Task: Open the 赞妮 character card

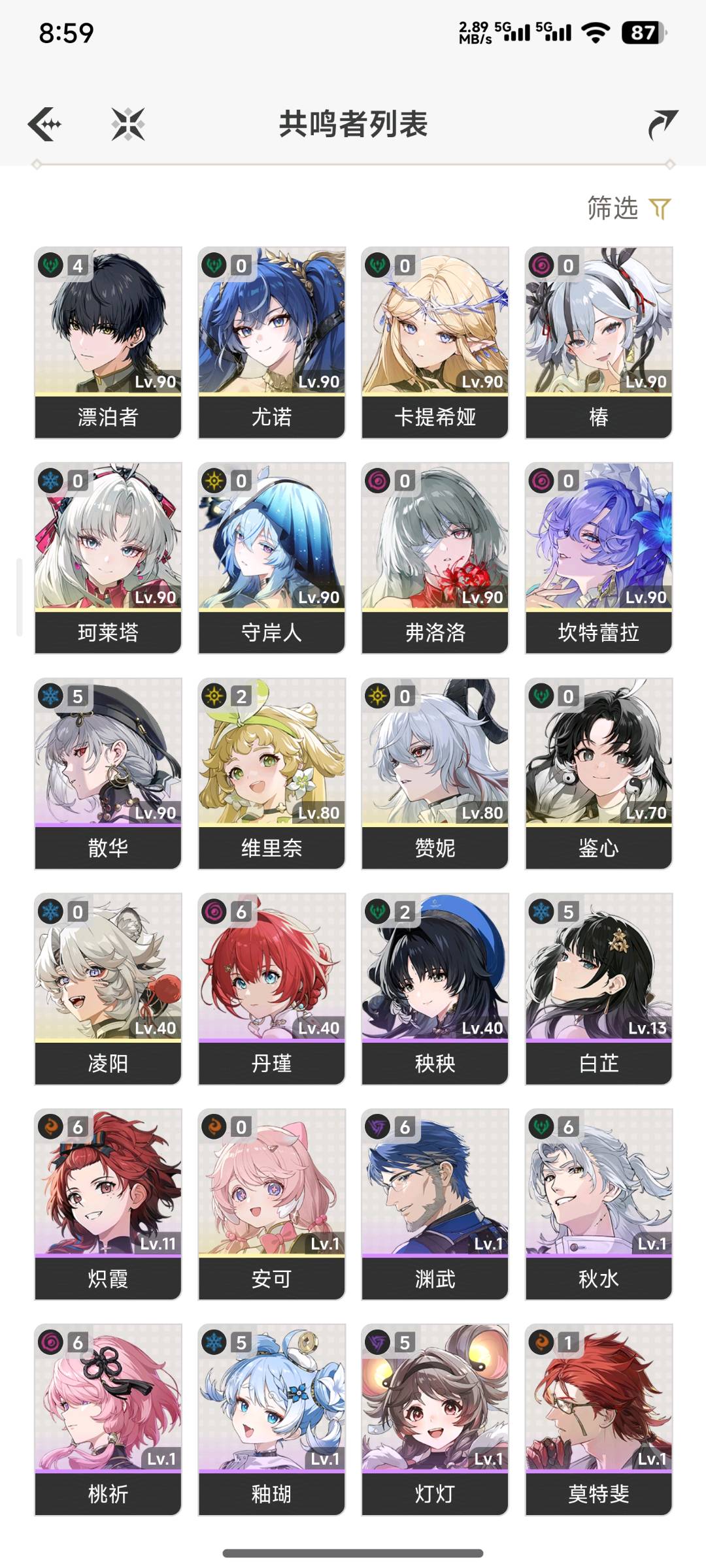Action: tap(435, 774)
